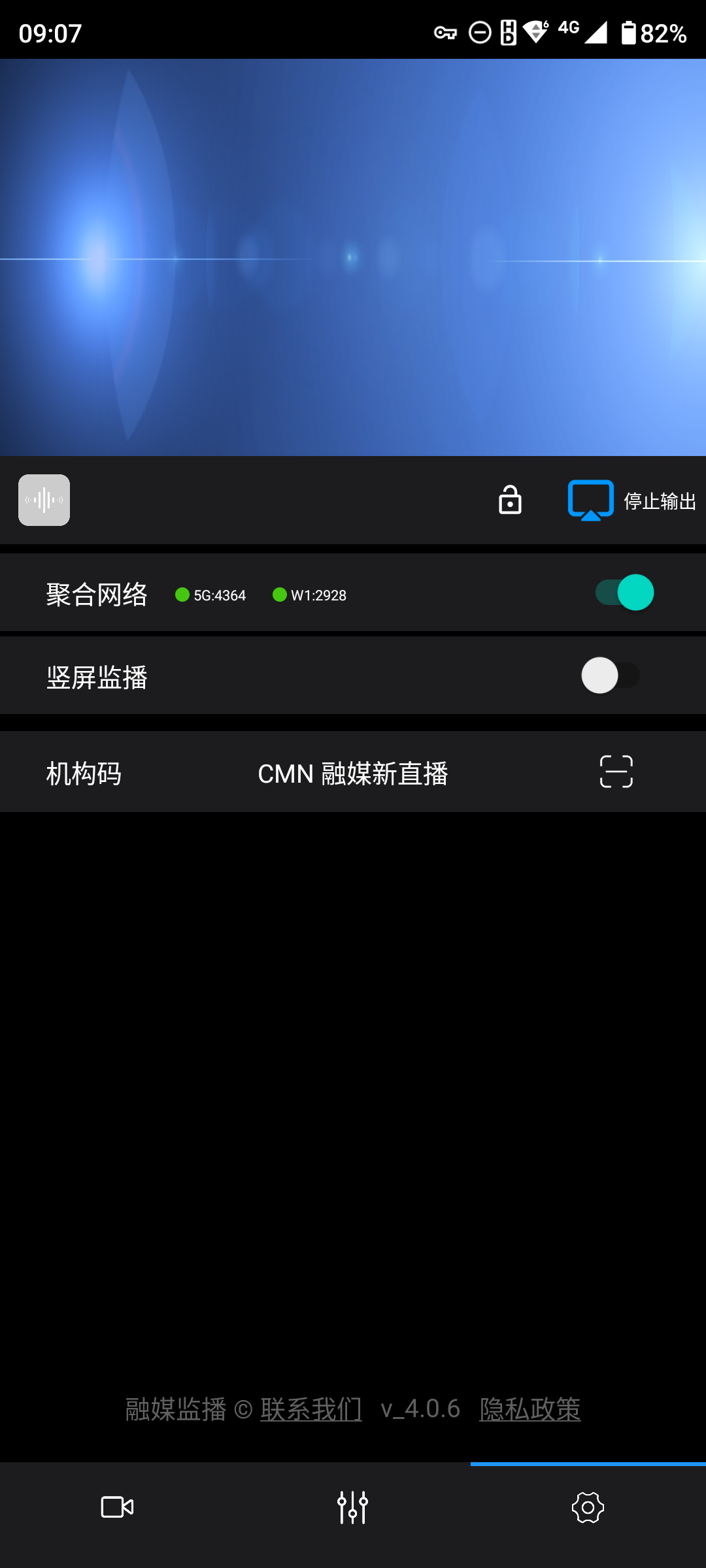
Task: Disable the 聚合网络 switch
Action: [x=624, y=593]
